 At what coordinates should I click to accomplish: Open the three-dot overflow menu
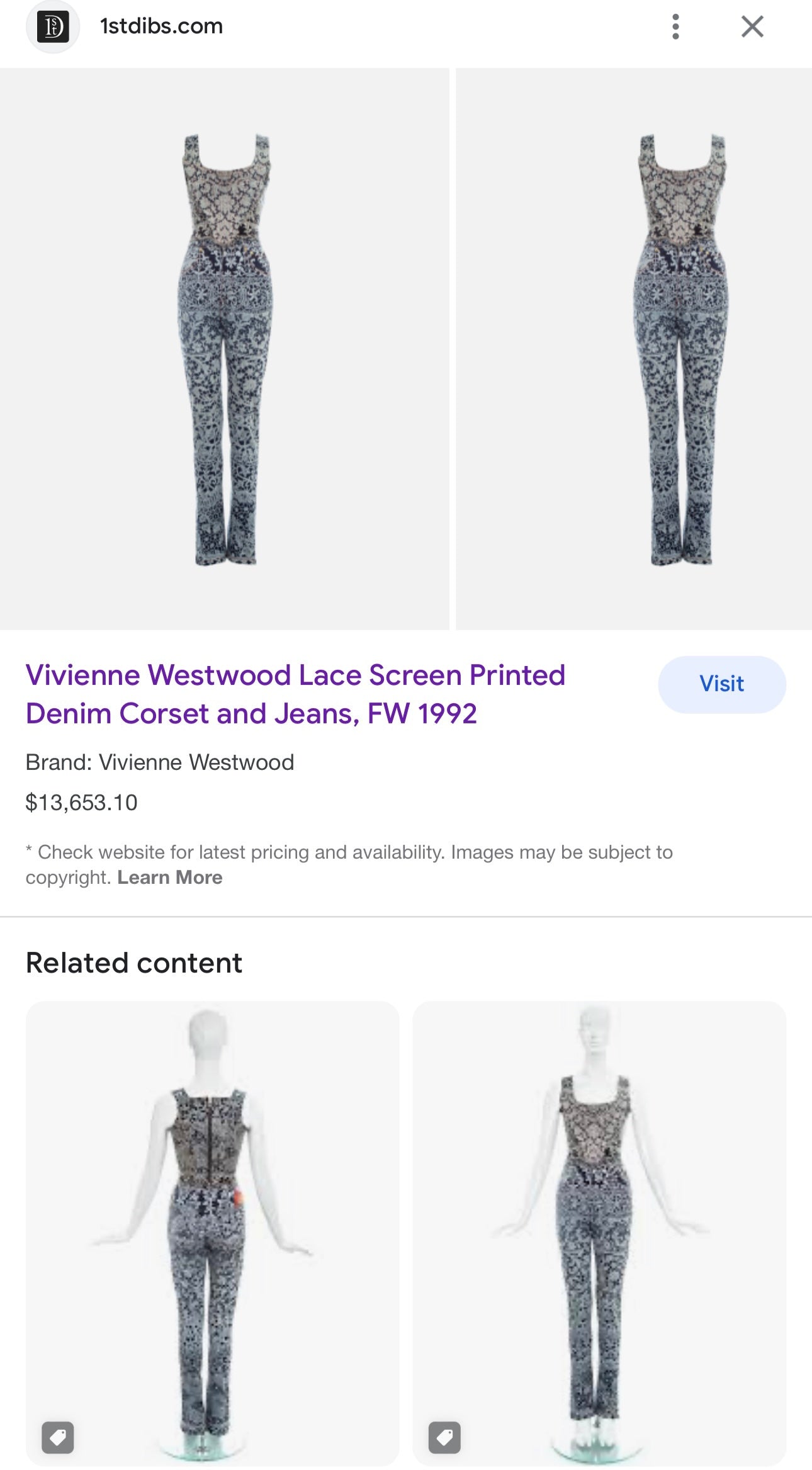[675, 26]
